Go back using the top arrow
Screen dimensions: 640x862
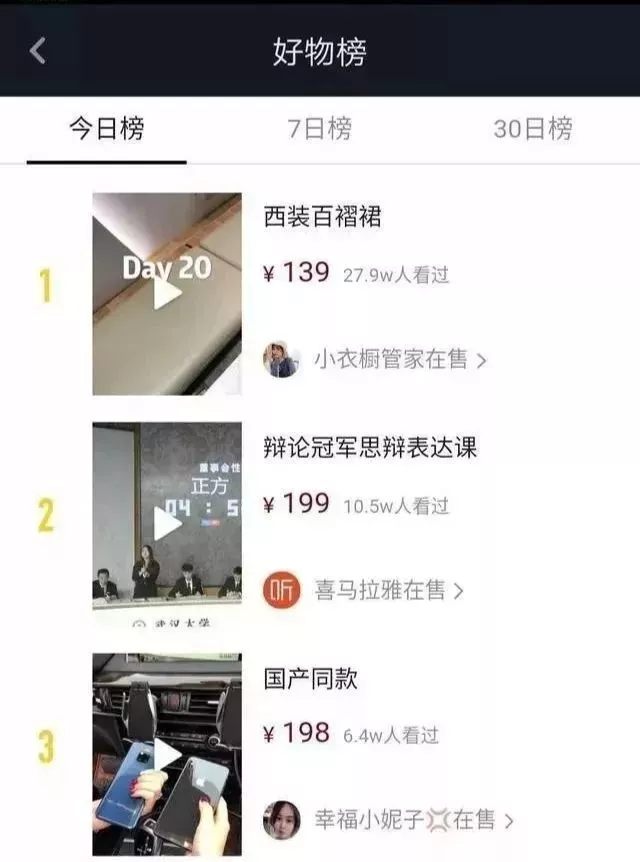tap(38, 50)
